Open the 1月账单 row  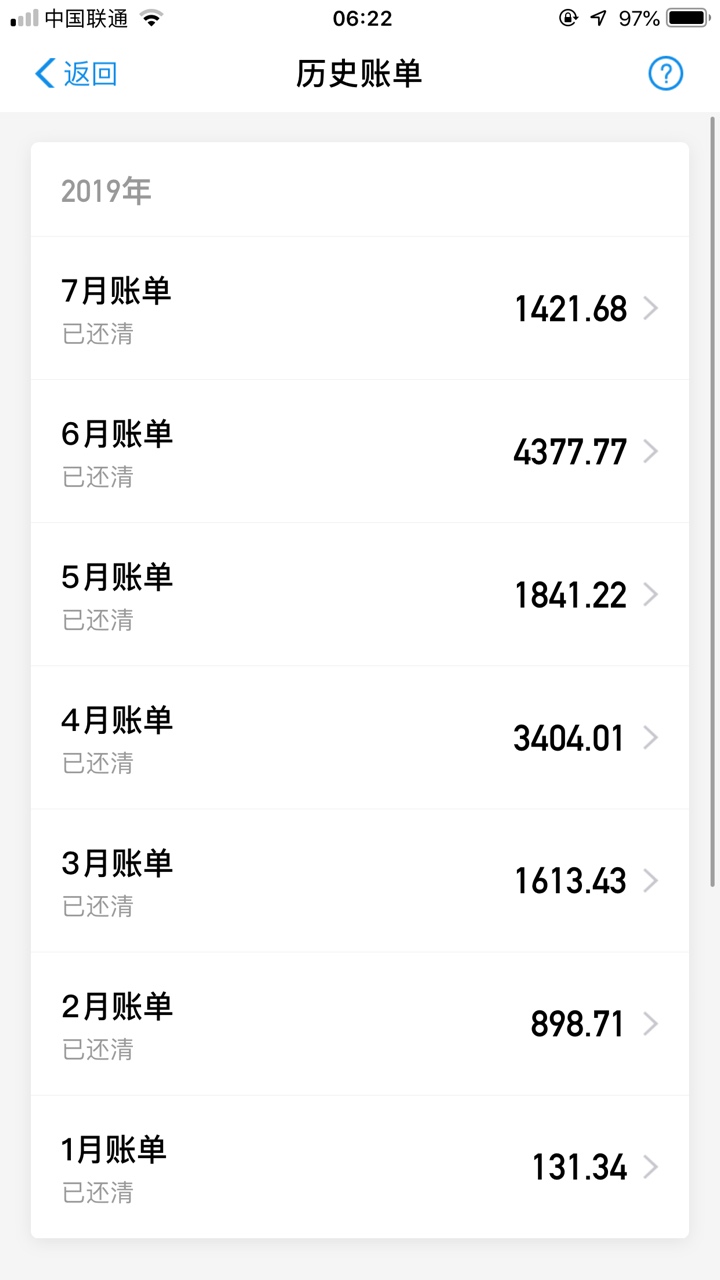click(x=360, y=1166)
